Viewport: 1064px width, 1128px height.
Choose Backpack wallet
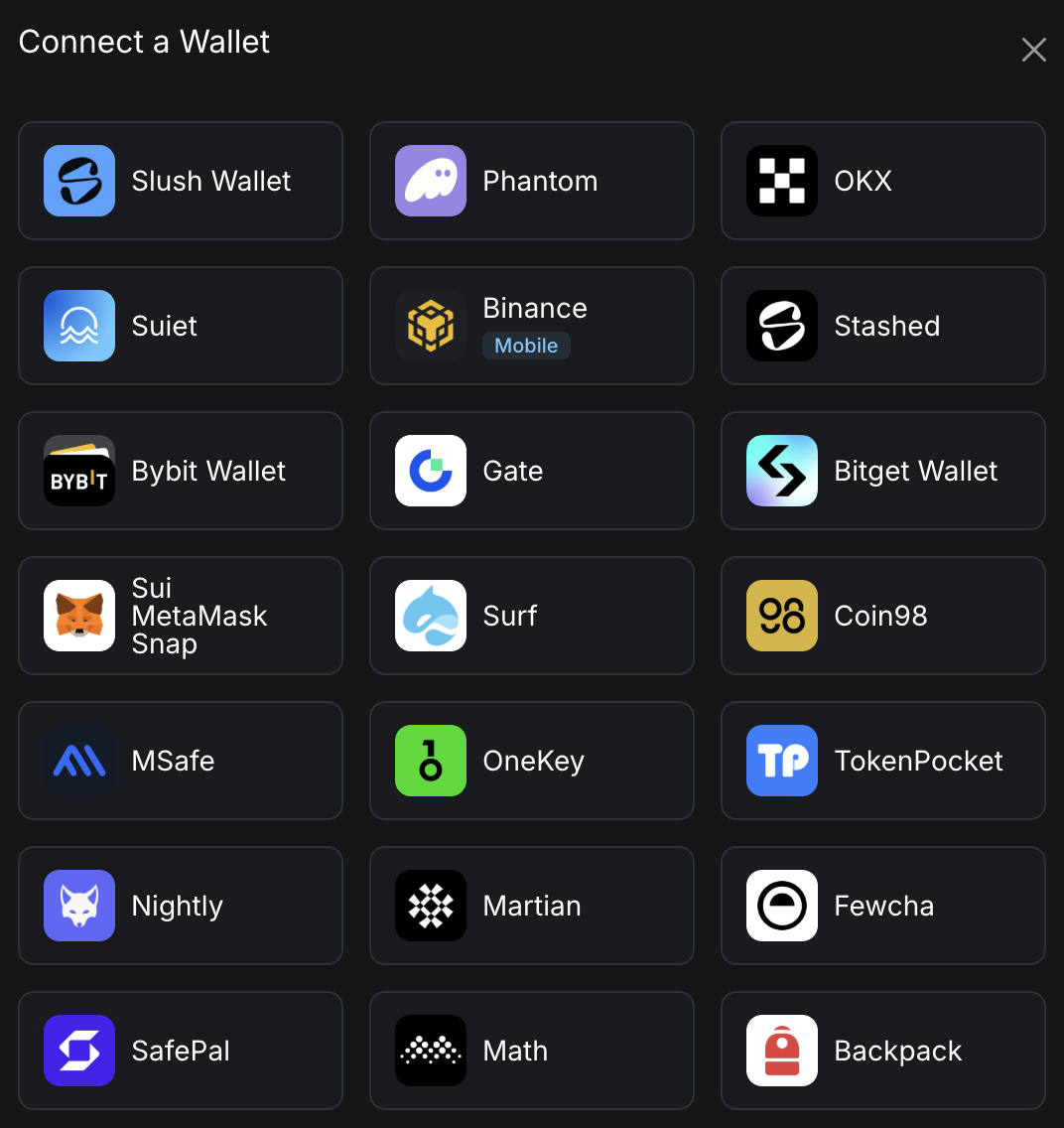pos(883,1051)
